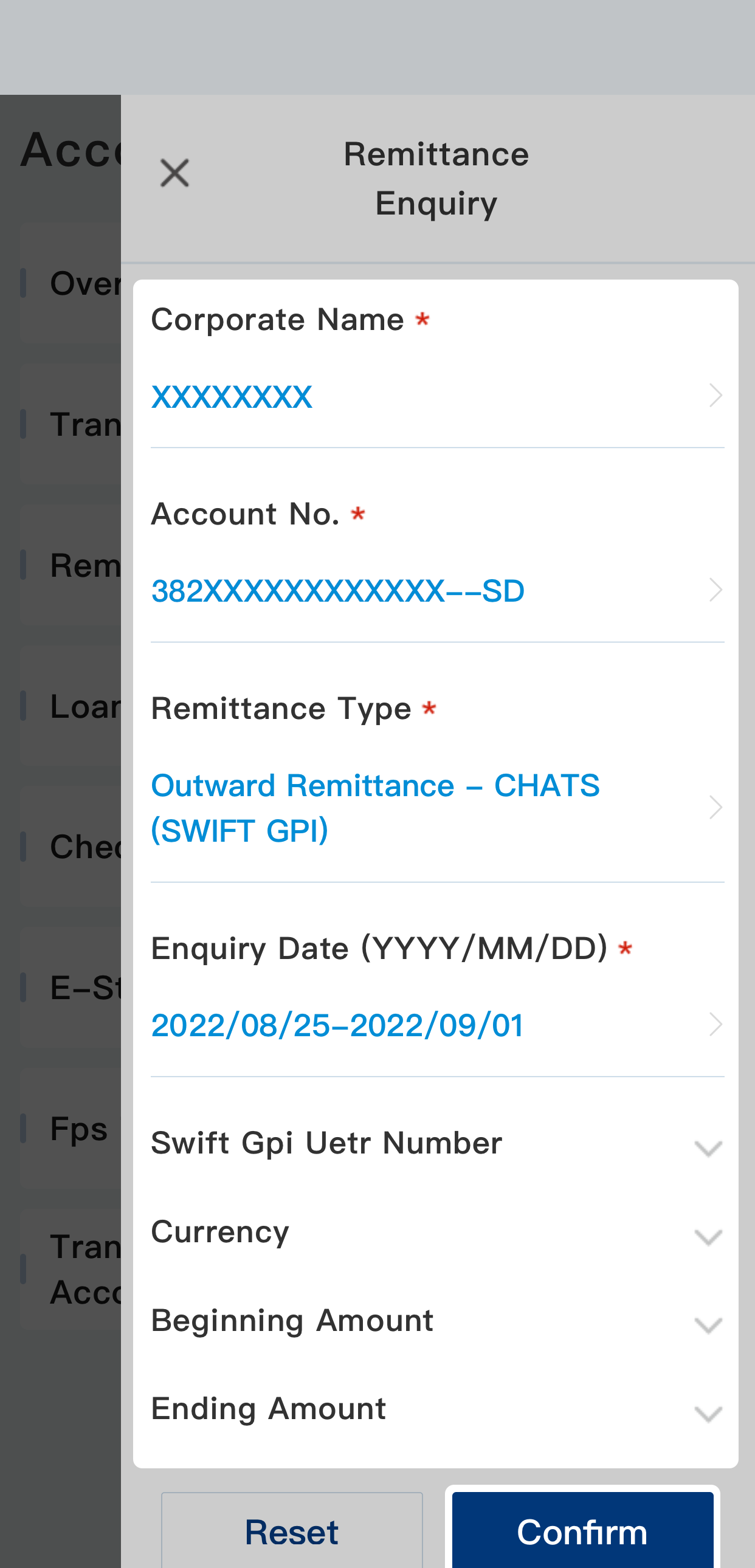This screenshot has height=1568, width=755.
Task: Expand the Swift Gpi Uetr Number field
Action: (x=437, y=1143)
